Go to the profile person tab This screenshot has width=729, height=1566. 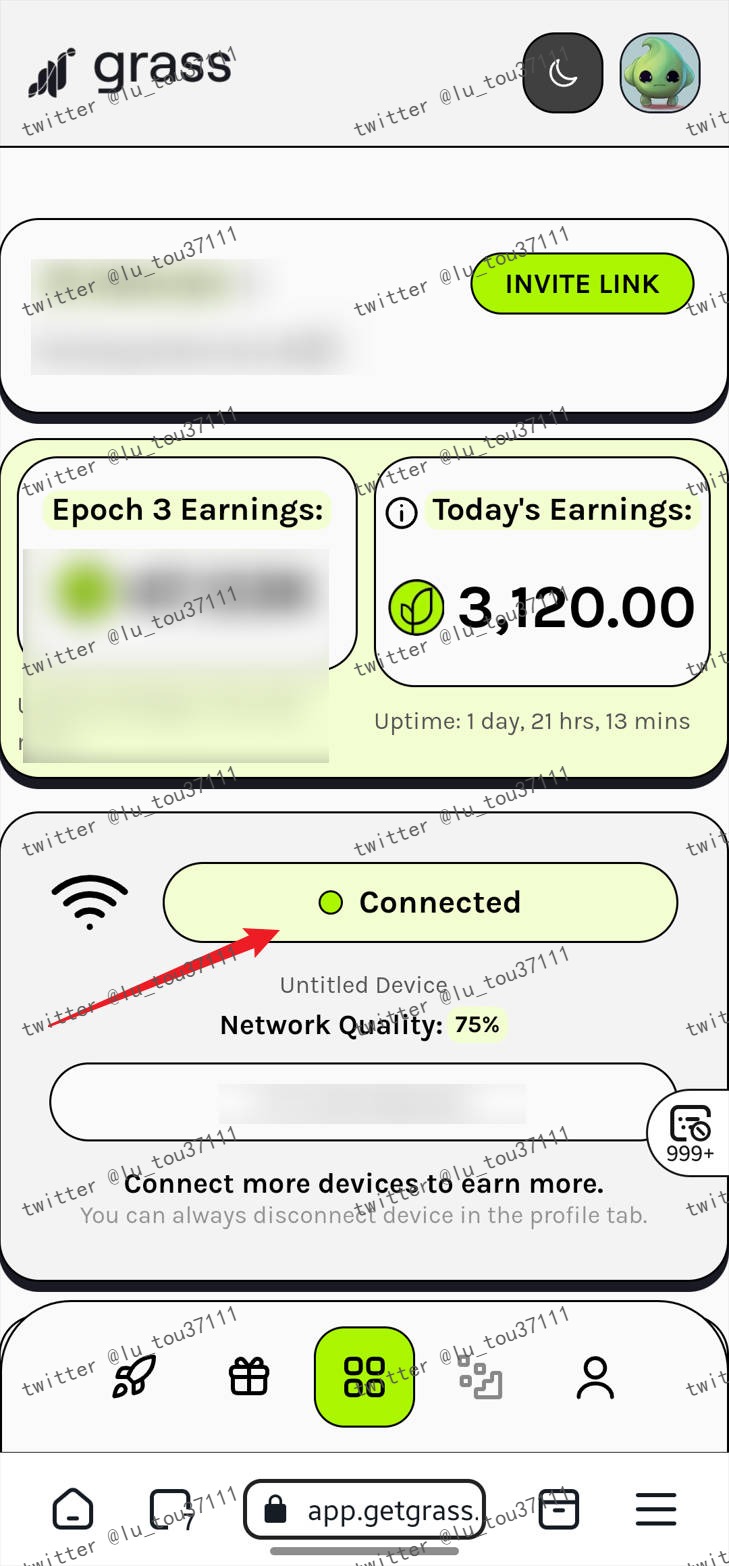(595, 1377)
